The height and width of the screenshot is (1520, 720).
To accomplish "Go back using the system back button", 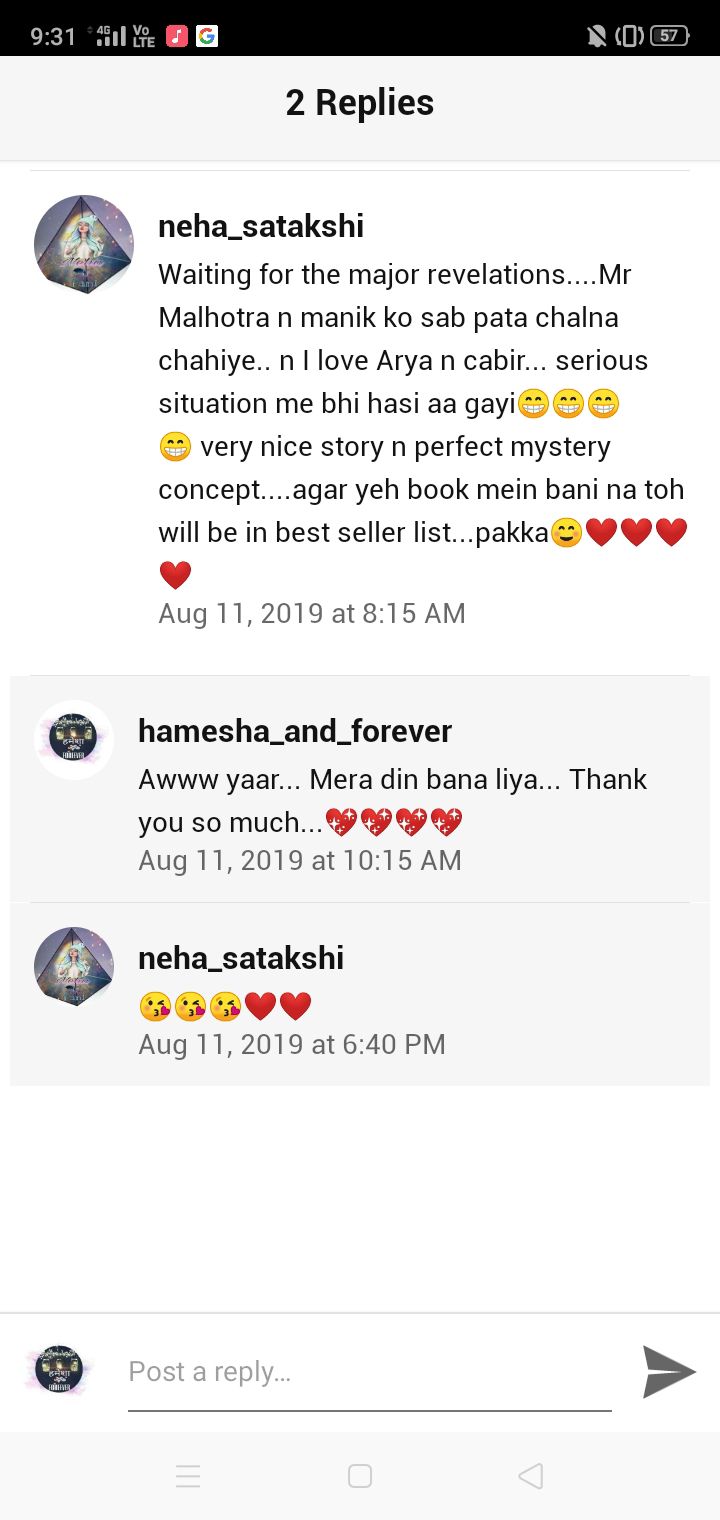I will 531,1476.
